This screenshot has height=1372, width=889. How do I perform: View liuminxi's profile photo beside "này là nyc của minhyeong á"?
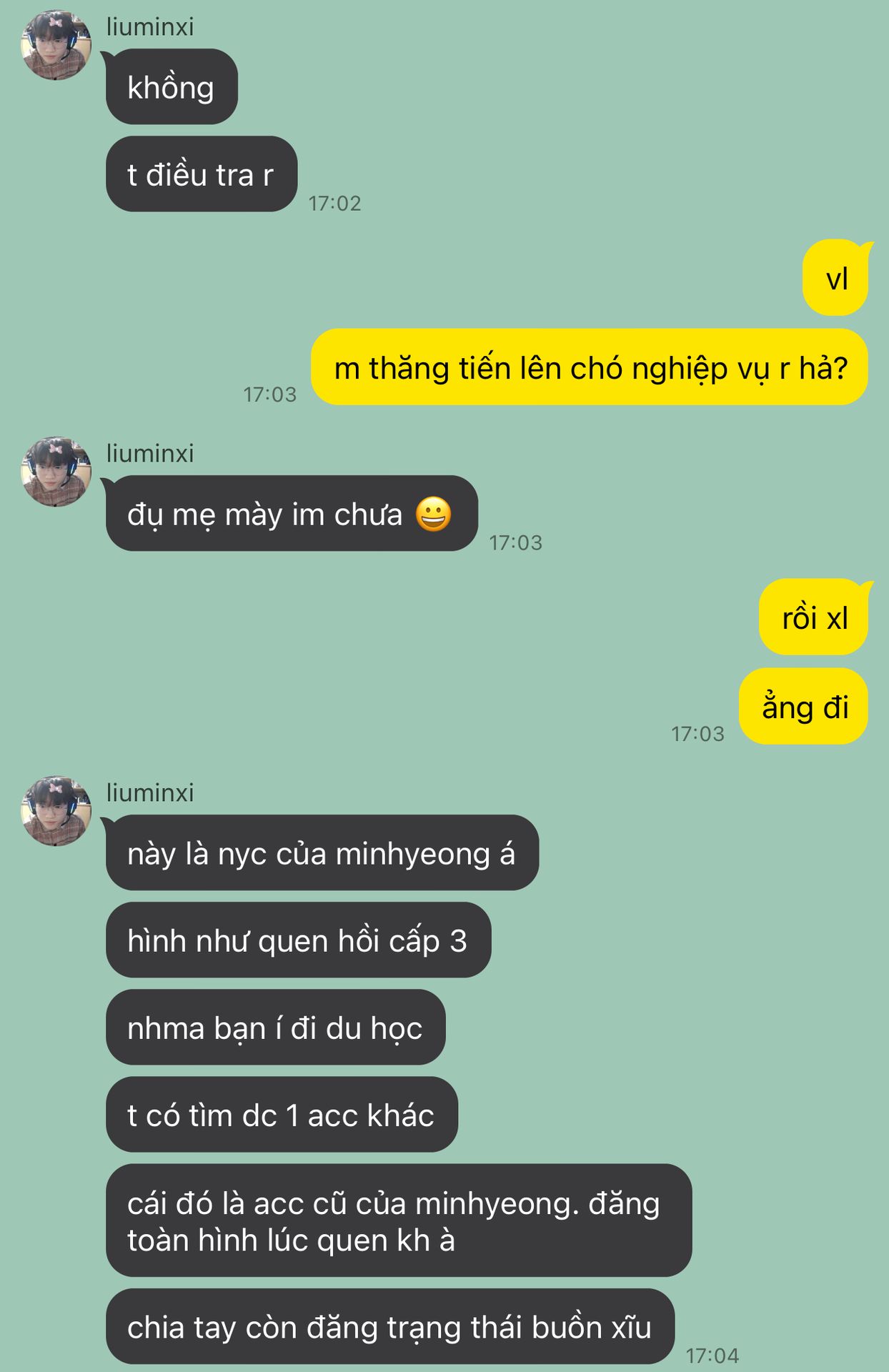click(56, 811)
